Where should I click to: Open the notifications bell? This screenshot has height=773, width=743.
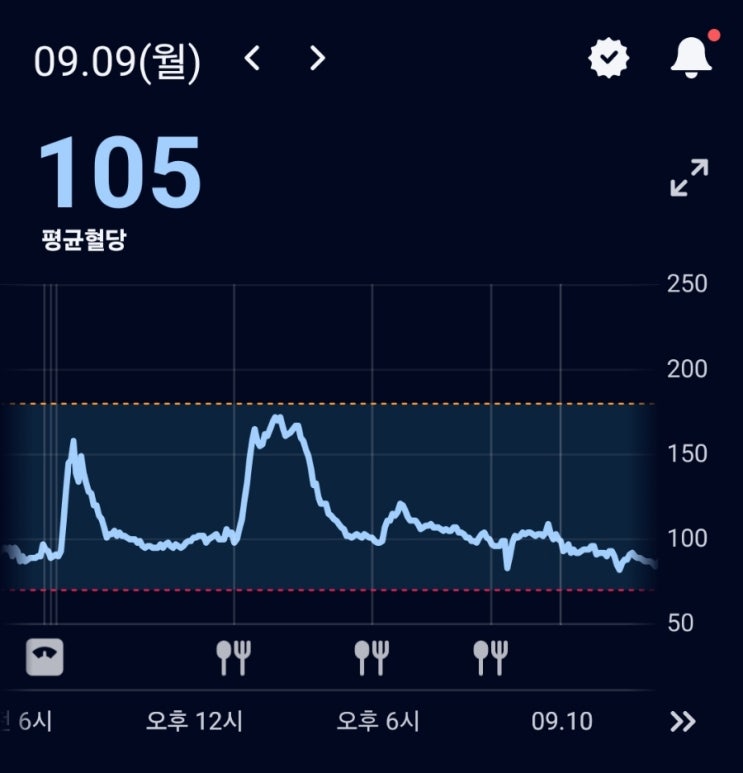691,59
